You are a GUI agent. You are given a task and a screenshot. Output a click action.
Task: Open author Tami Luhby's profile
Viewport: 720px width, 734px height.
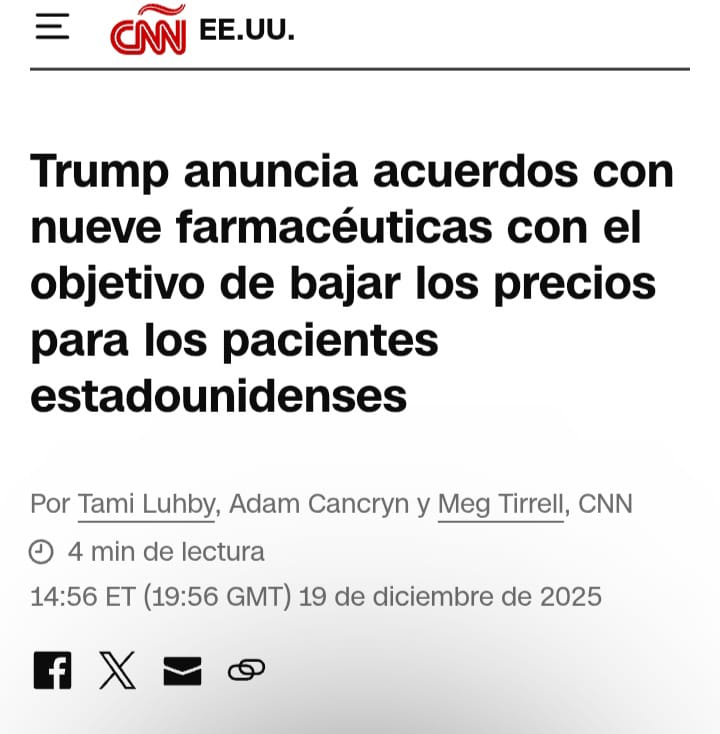click(146, 504)
